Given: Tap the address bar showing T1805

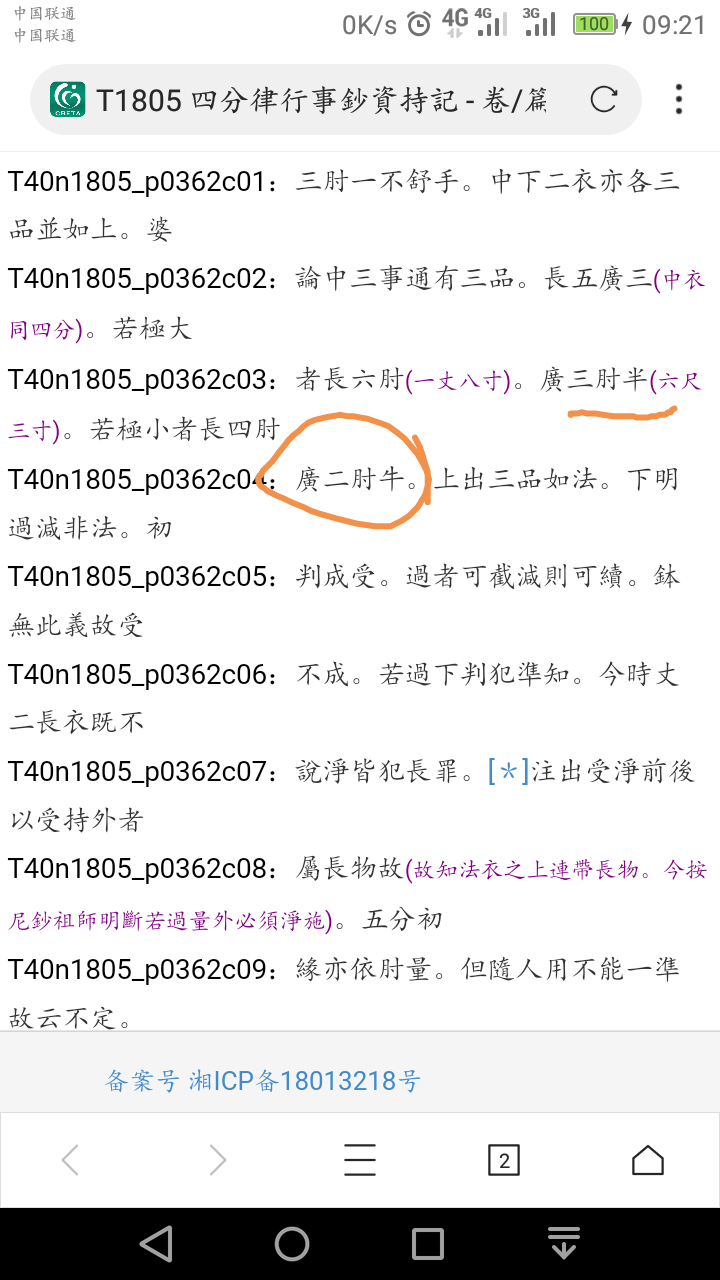Looking at the screenshot, I should (320, 99).
